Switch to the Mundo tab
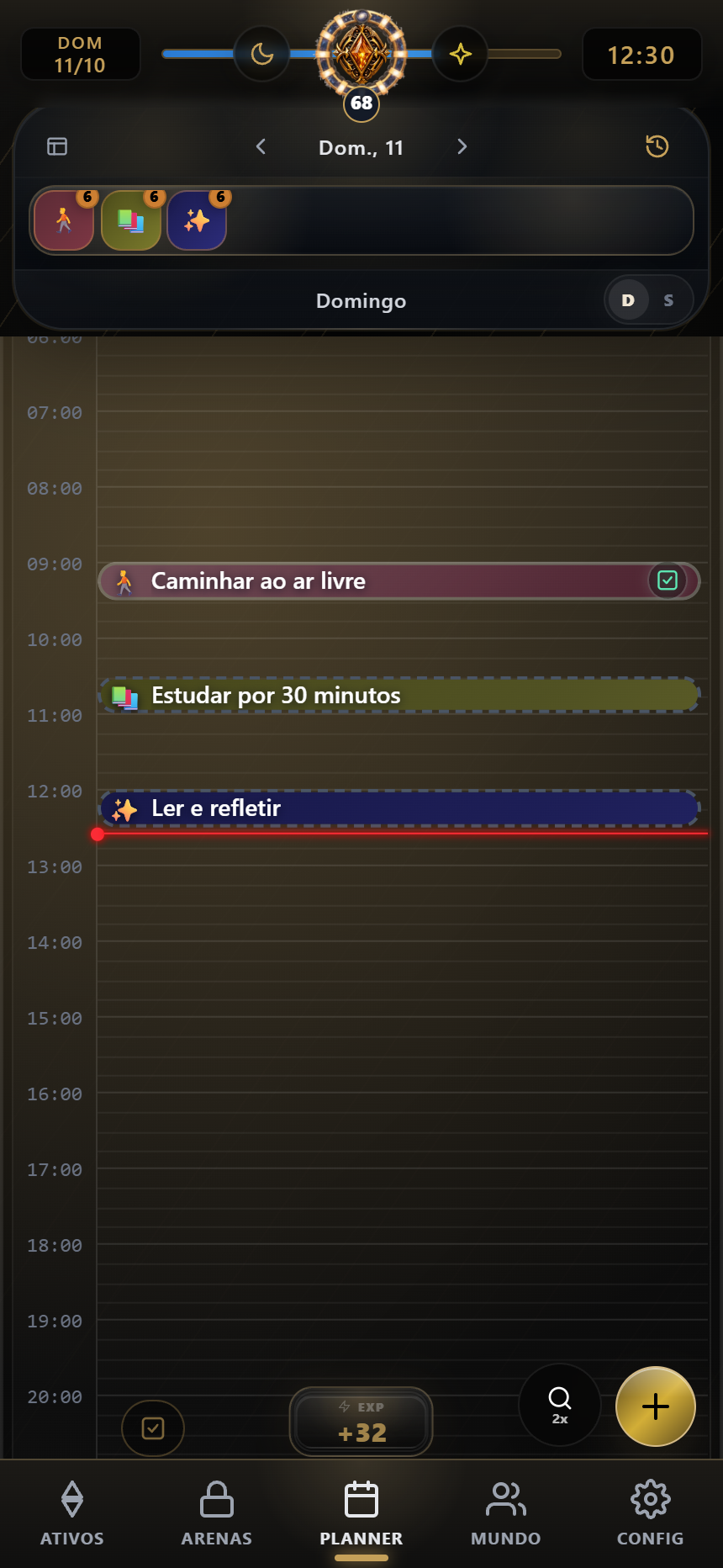Viewport: 723px width, 1568px height. (x=506, y=1513)
